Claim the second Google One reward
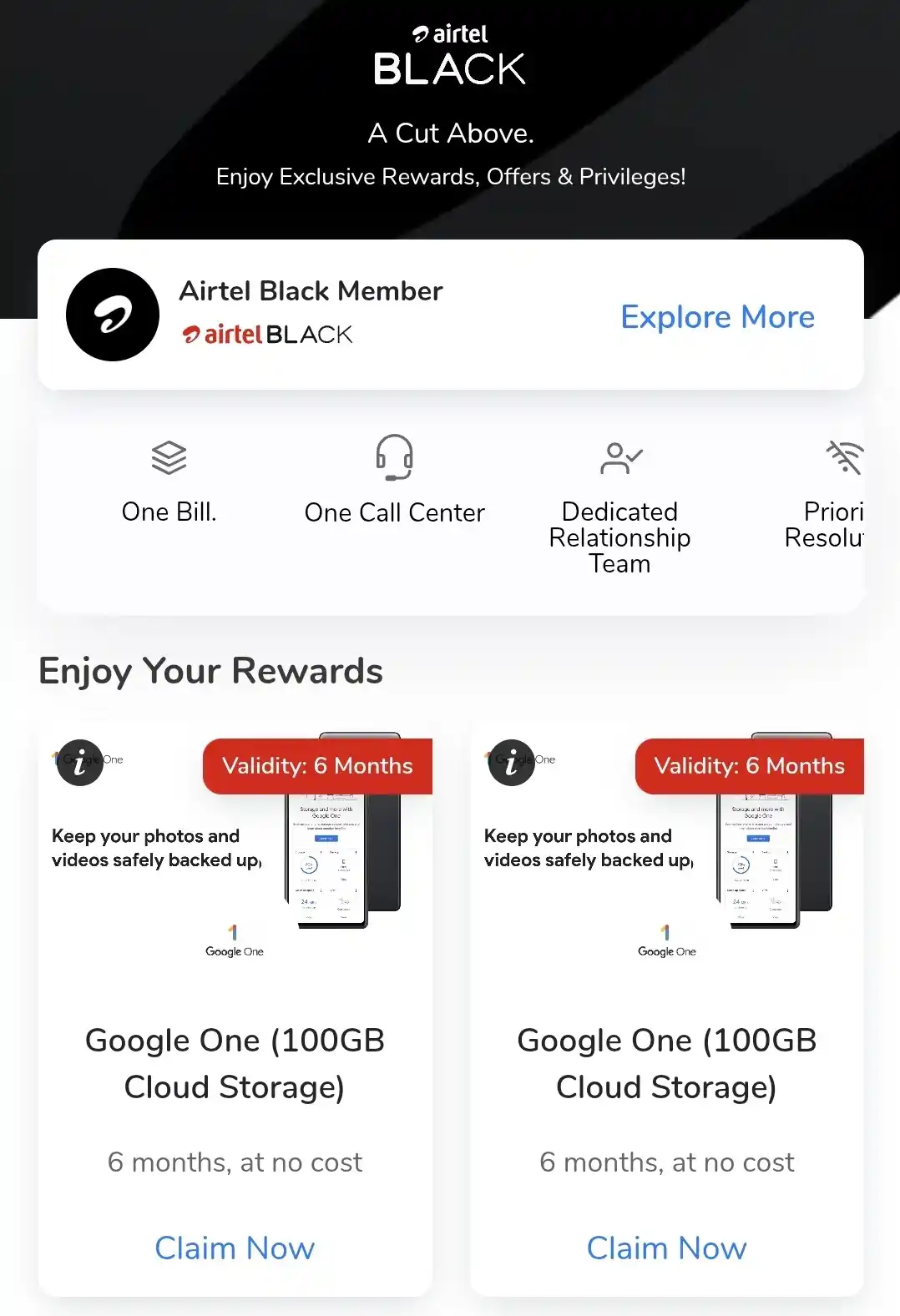Viewport: 900px width, 1316px height. (x=666, y=1248)
